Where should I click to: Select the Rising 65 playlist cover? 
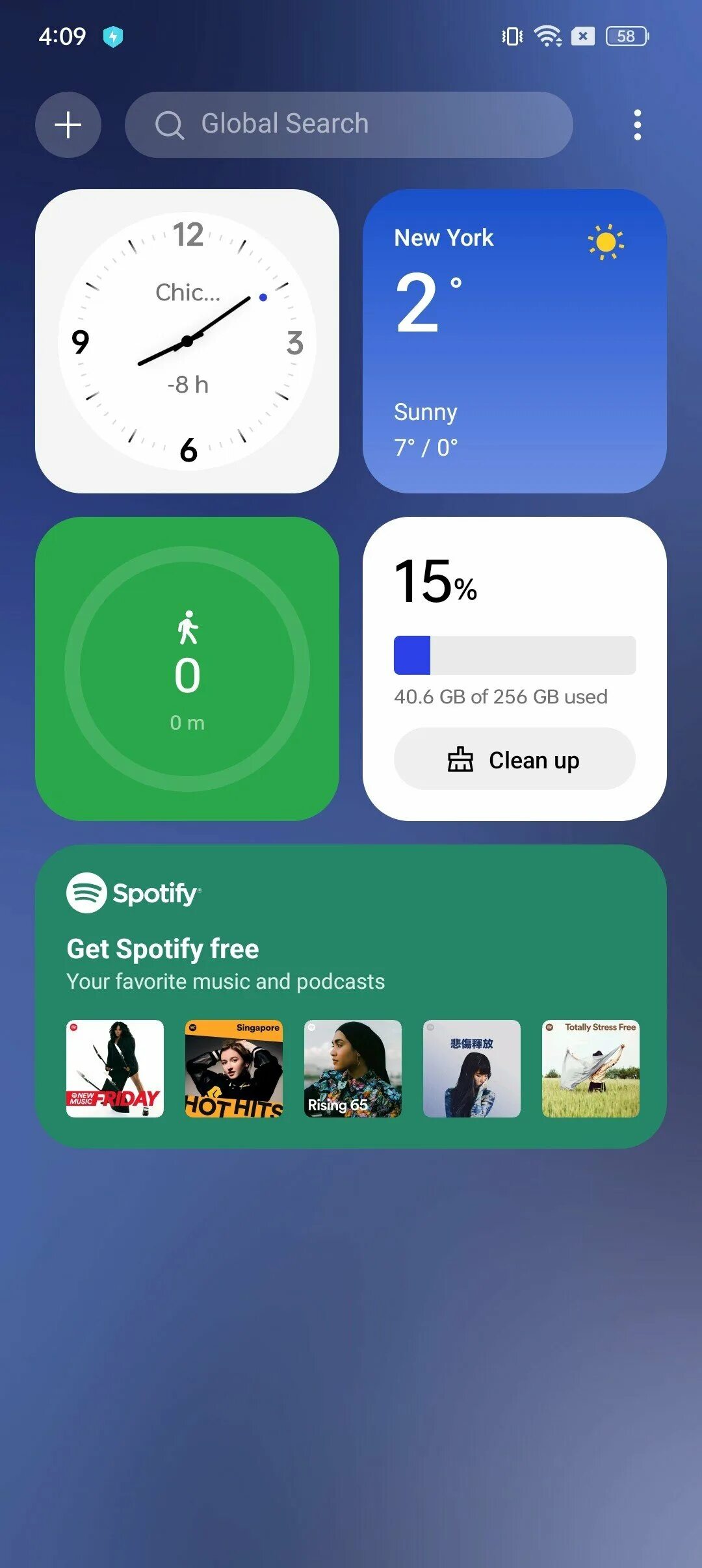click(352, 1069)
